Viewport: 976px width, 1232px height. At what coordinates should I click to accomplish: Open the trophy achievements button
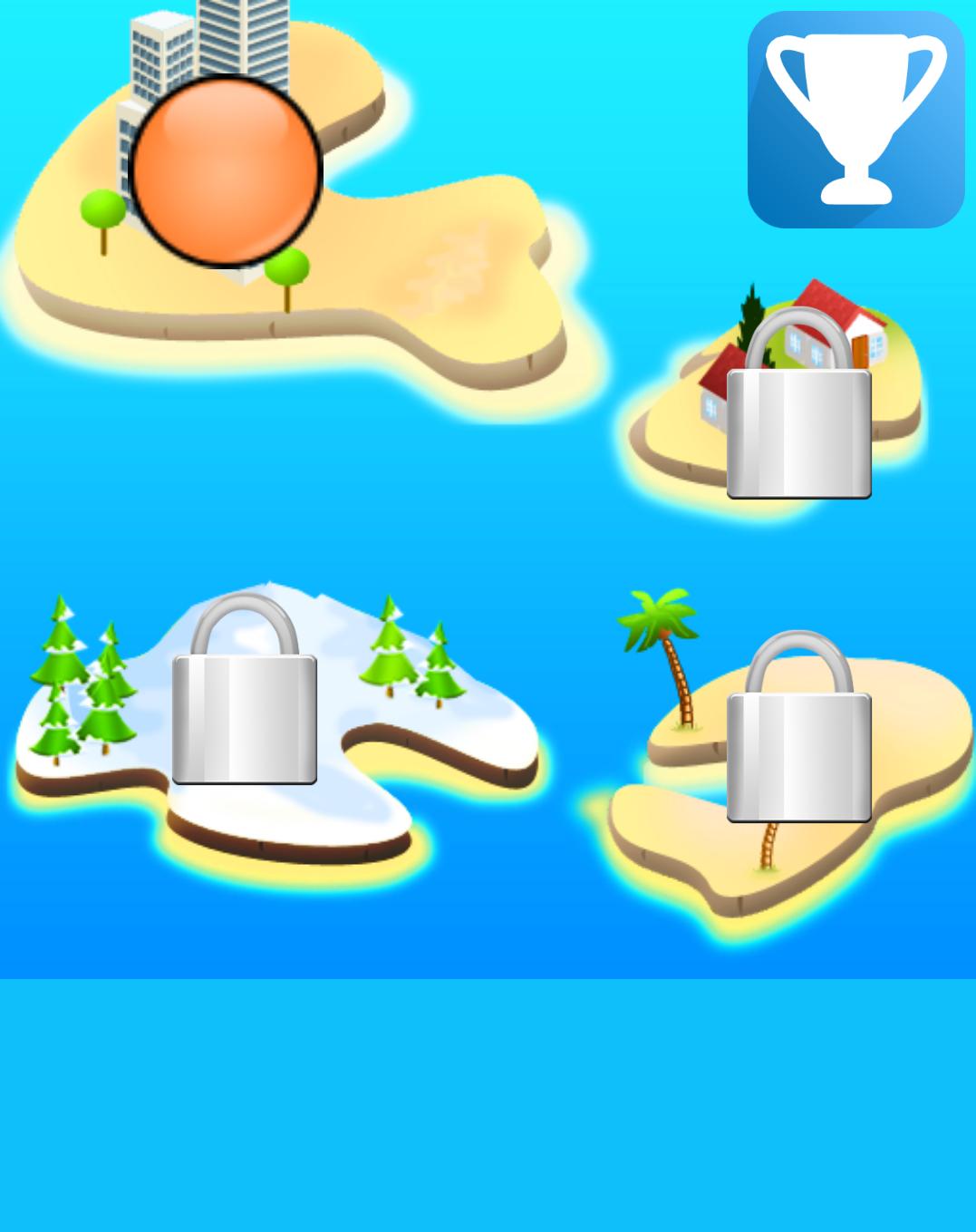[855, 119]
